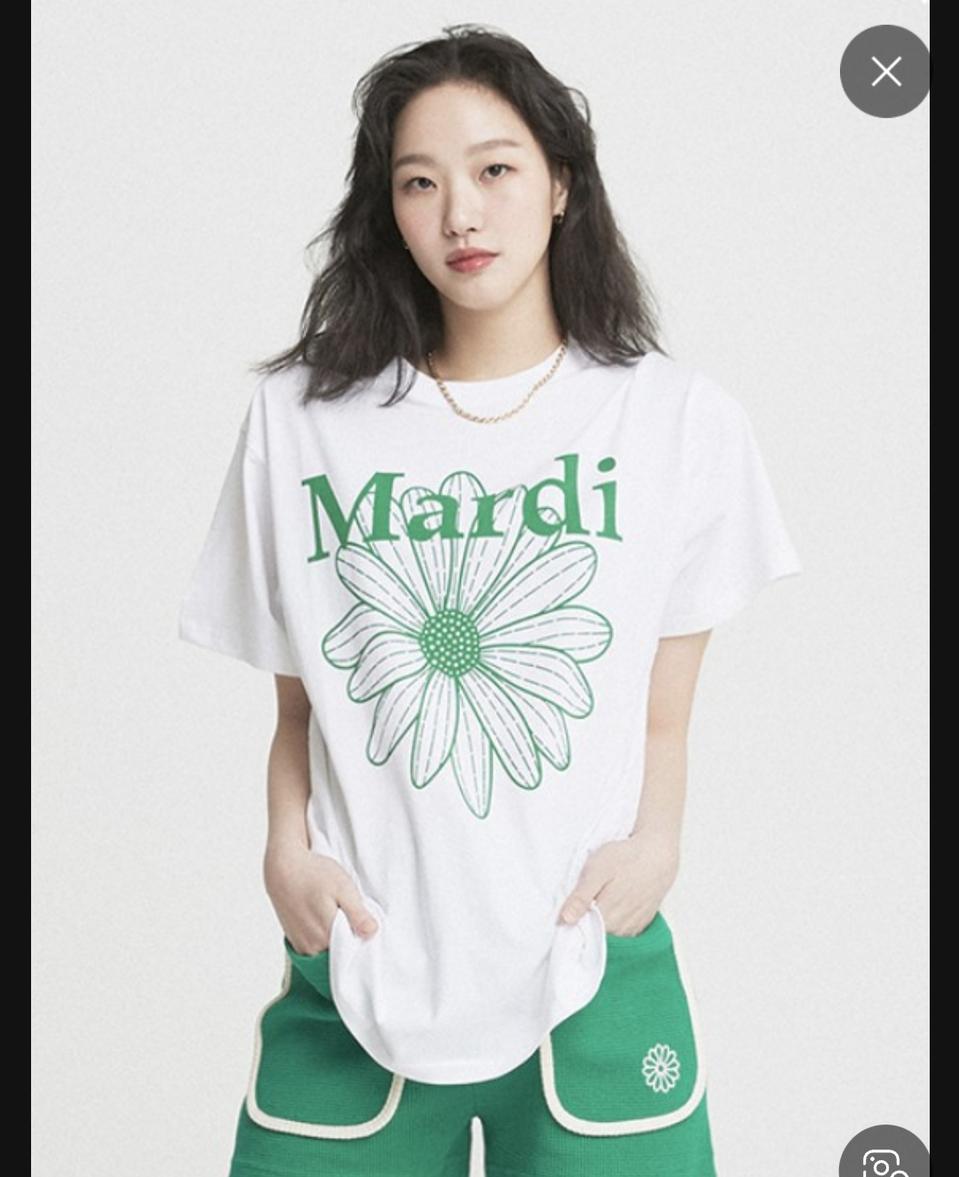This screenshot has height=1177, width=959.
Task: Open image recognition via camera button
Action: click(885, 1160)
